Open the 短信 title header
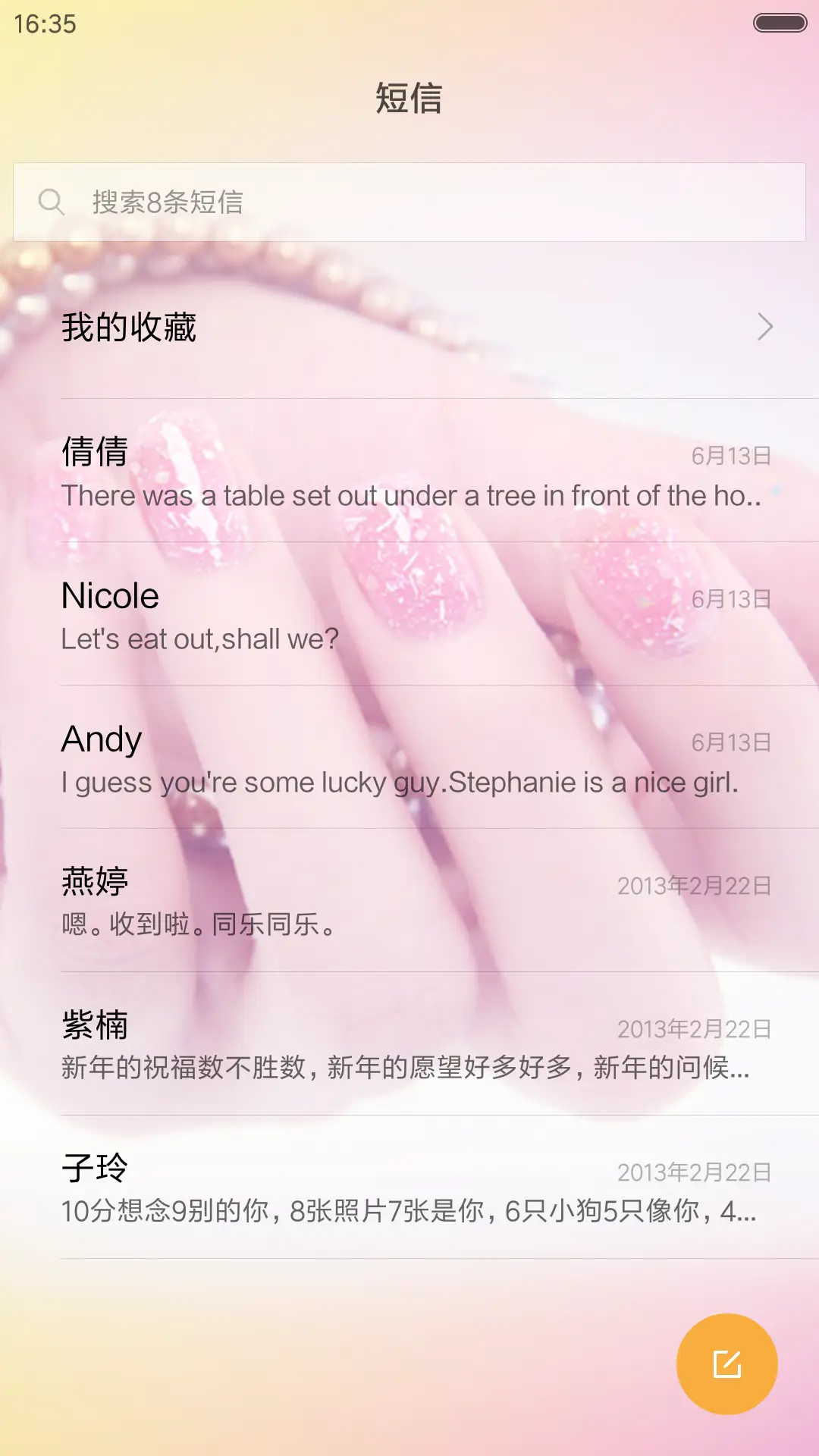Viewport: 819px width, 1456px height. pos(409,99)
